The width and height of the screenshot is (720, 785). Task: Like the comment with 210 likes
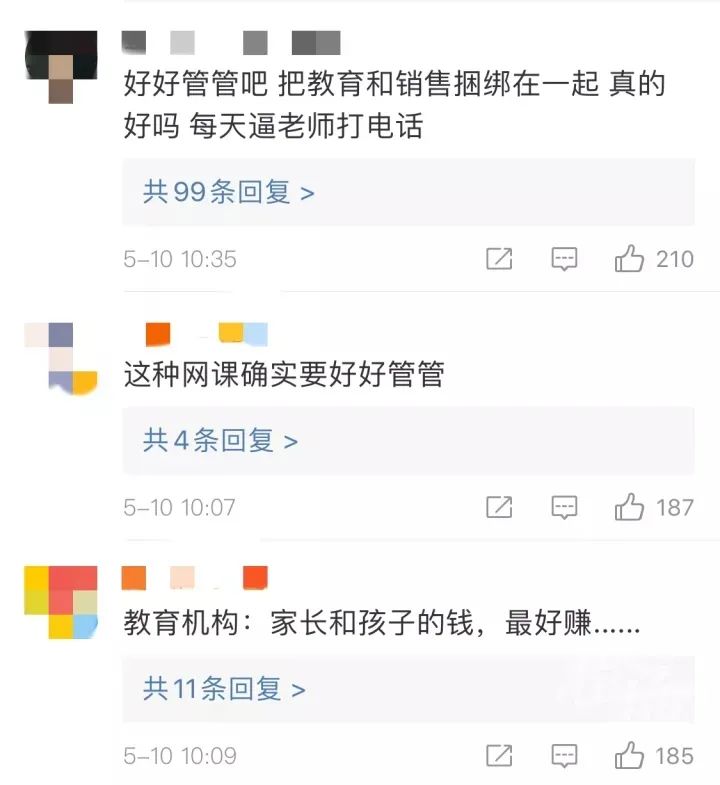(x=630, y=260)
